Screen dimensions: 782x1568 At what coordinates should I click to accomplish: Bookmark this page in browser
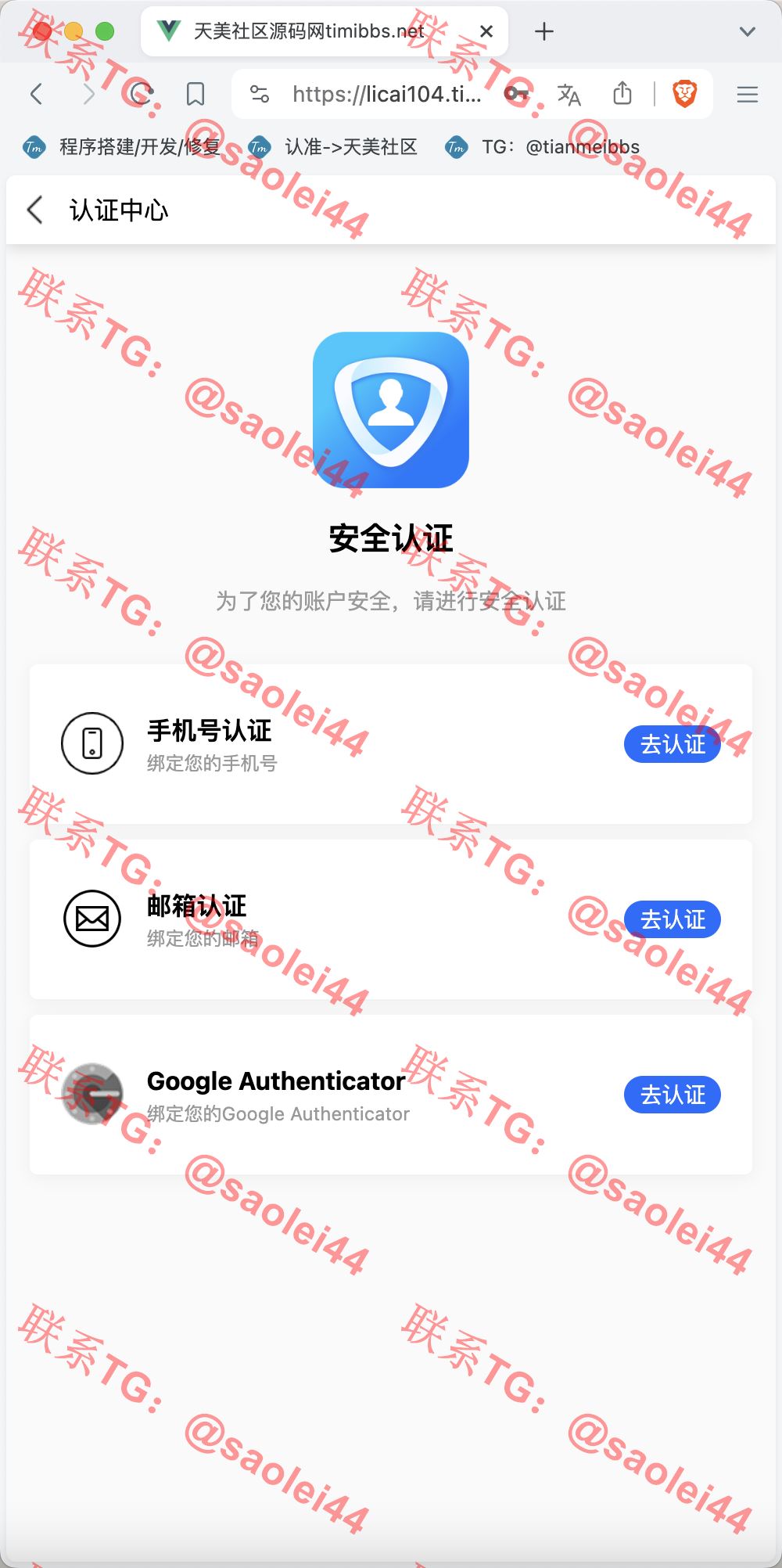click(x=195, y=95)
